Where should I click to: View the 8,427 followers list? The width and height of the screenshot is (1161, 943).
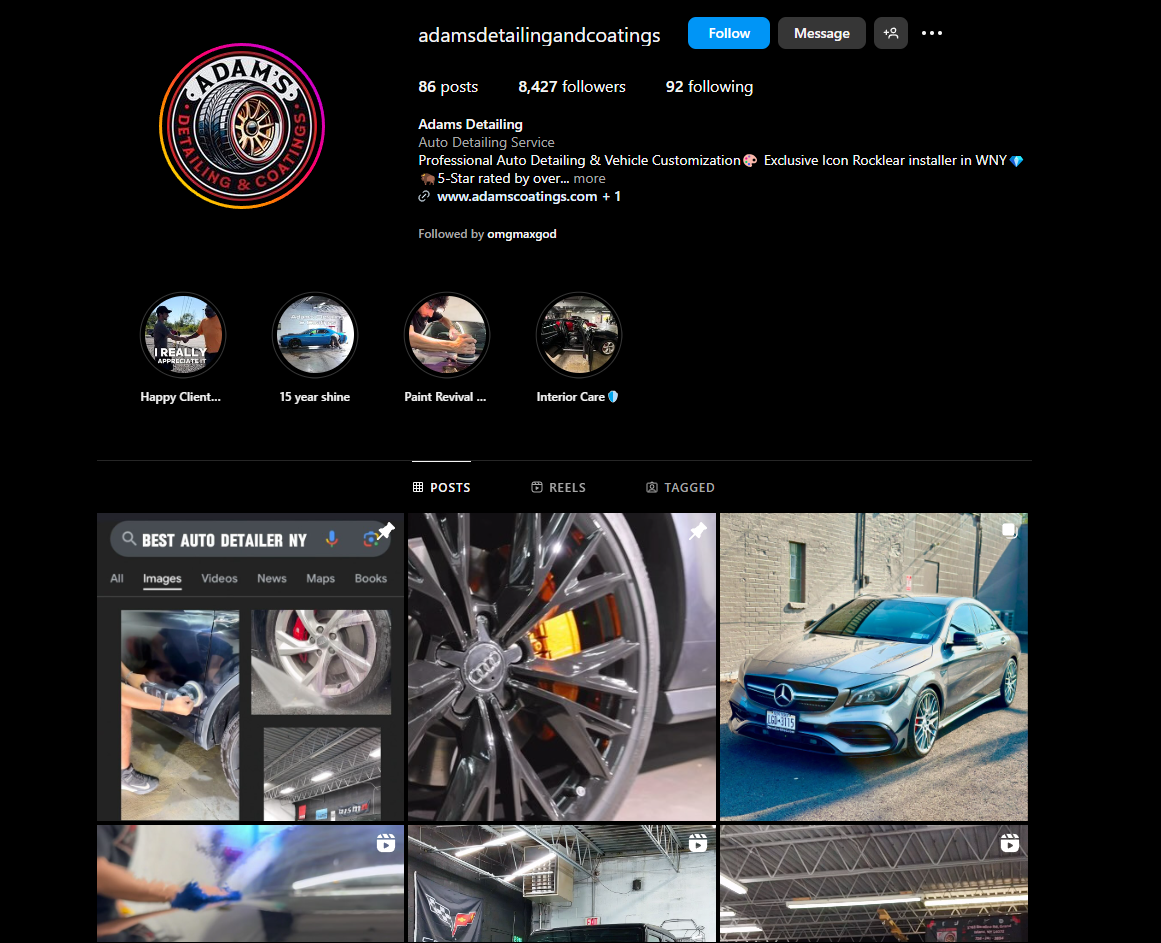point(571,87)
